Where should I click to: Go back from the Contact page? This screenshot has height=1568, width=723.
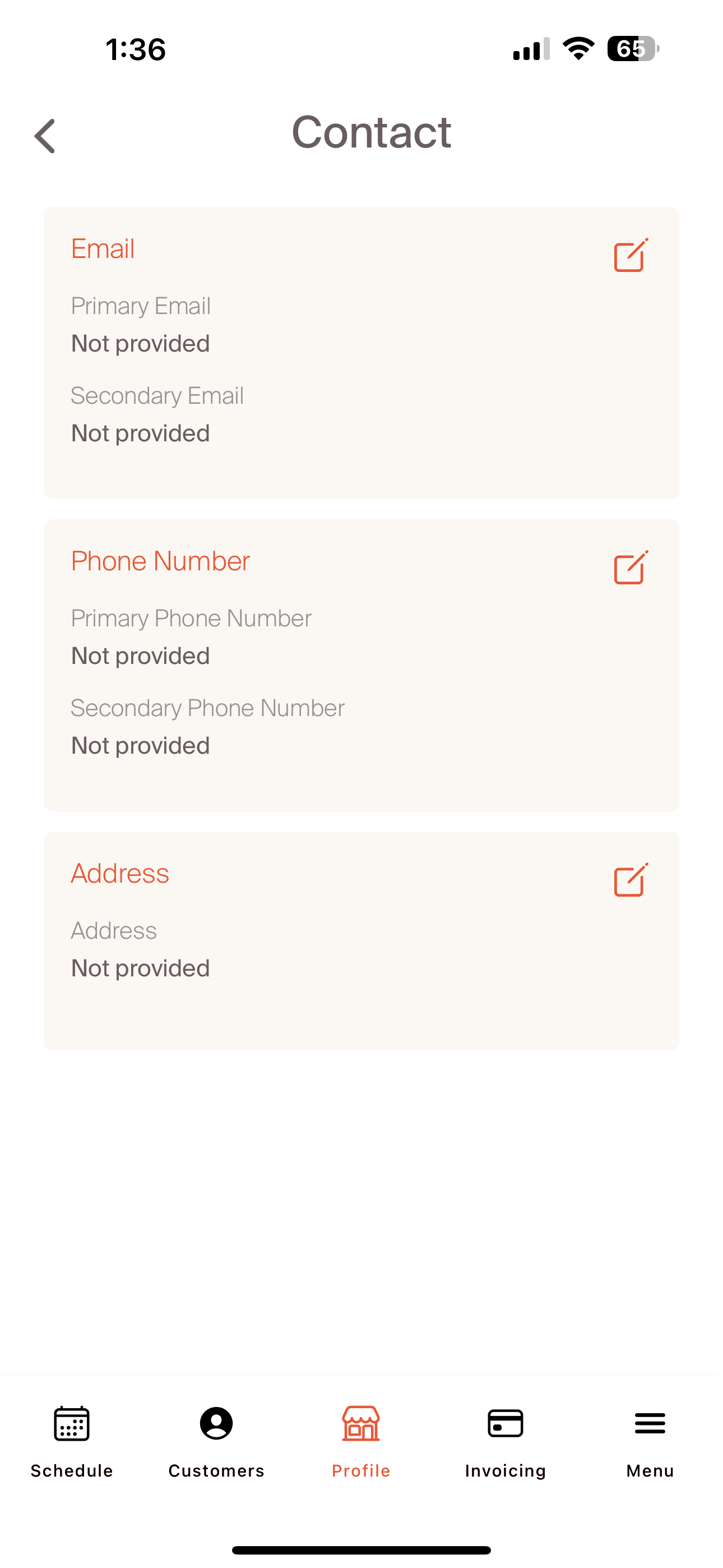[x=45, y=136]
